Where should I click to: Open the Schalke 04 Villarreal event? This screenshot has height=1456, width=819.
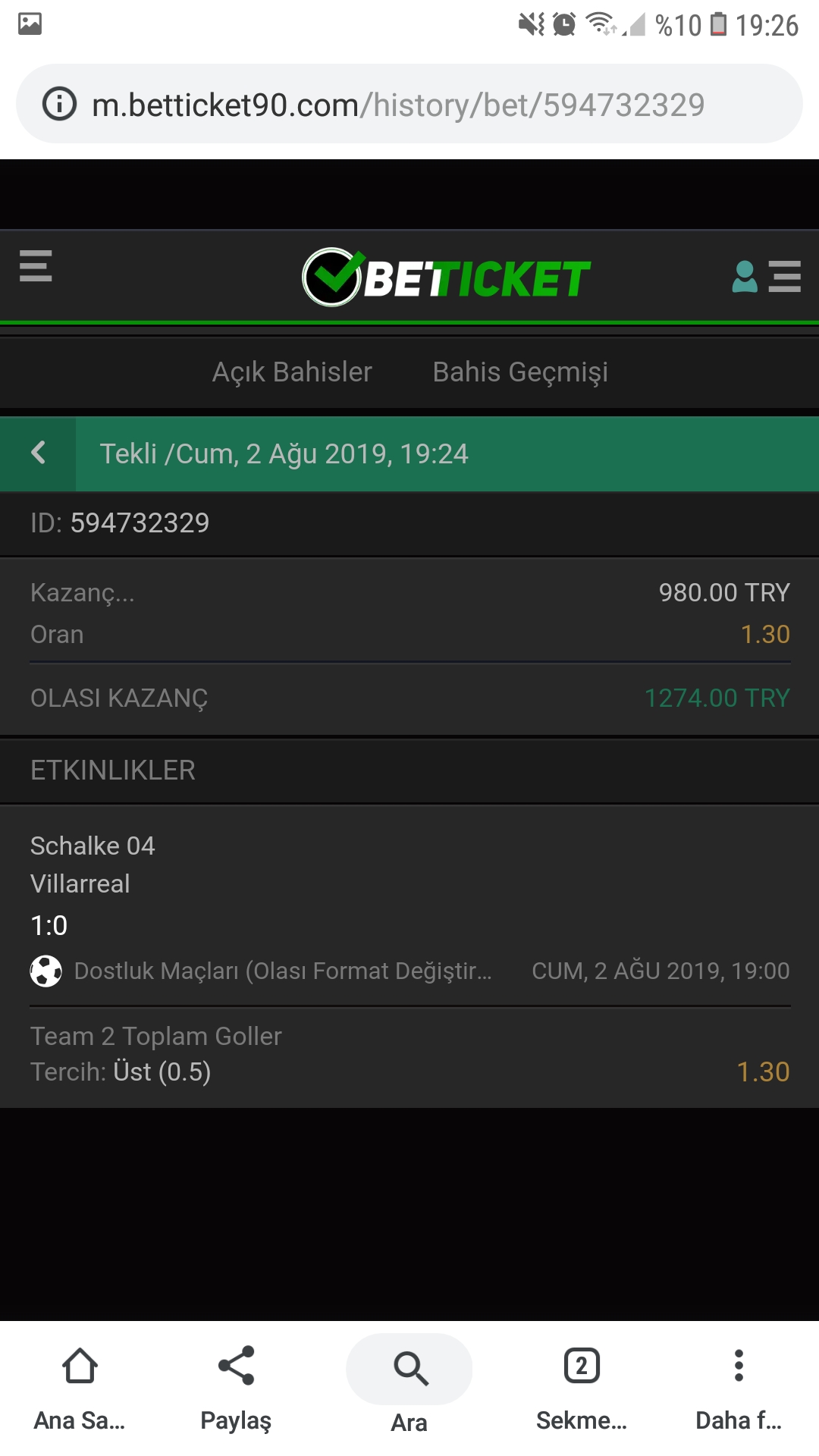tap(409, 905)
